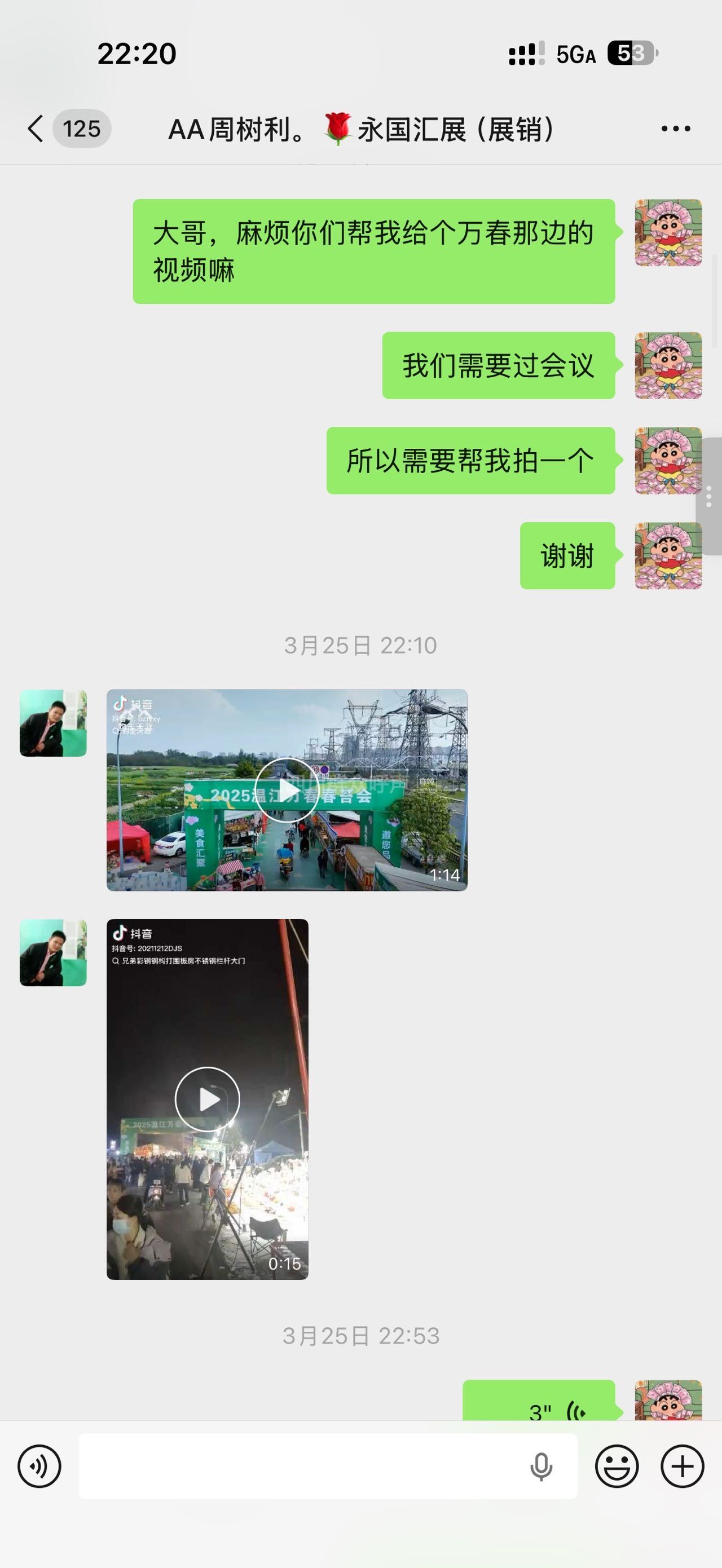722x1568 pixels.
Task: Switch to voice input mode
Action: 39,1467
